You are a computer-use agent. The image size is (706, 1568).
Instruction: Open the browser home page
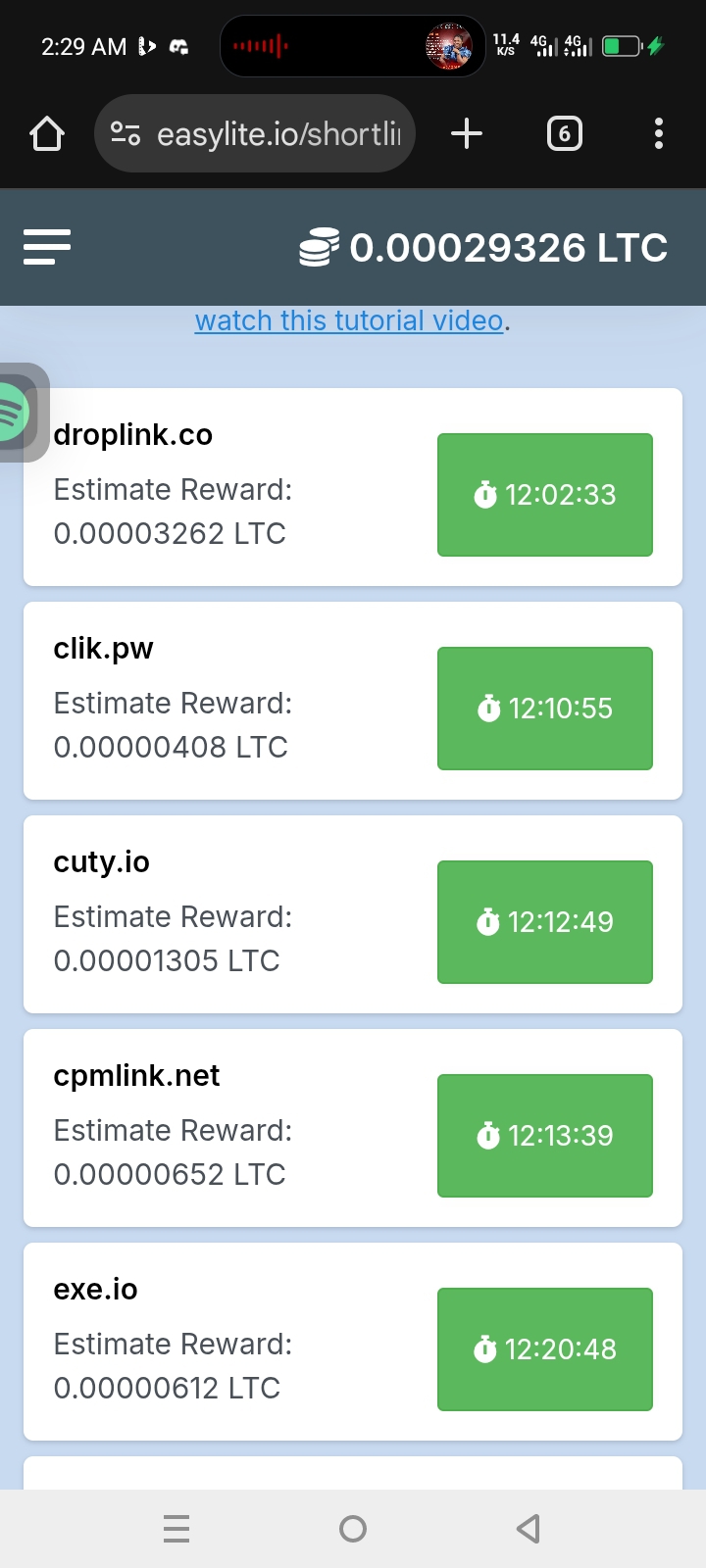[47, 133]
